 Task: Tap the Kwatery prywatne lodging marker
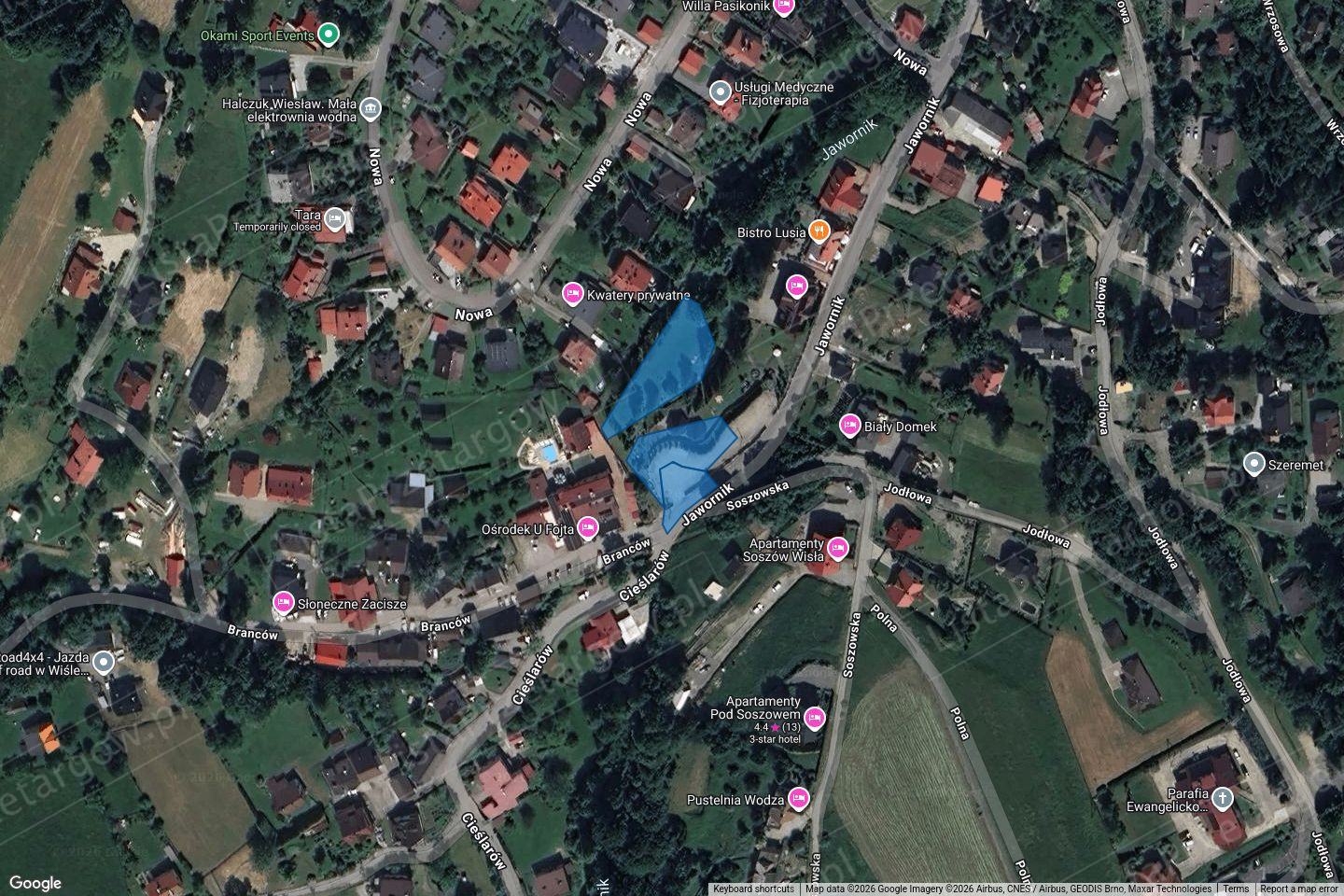click(572, 294)
